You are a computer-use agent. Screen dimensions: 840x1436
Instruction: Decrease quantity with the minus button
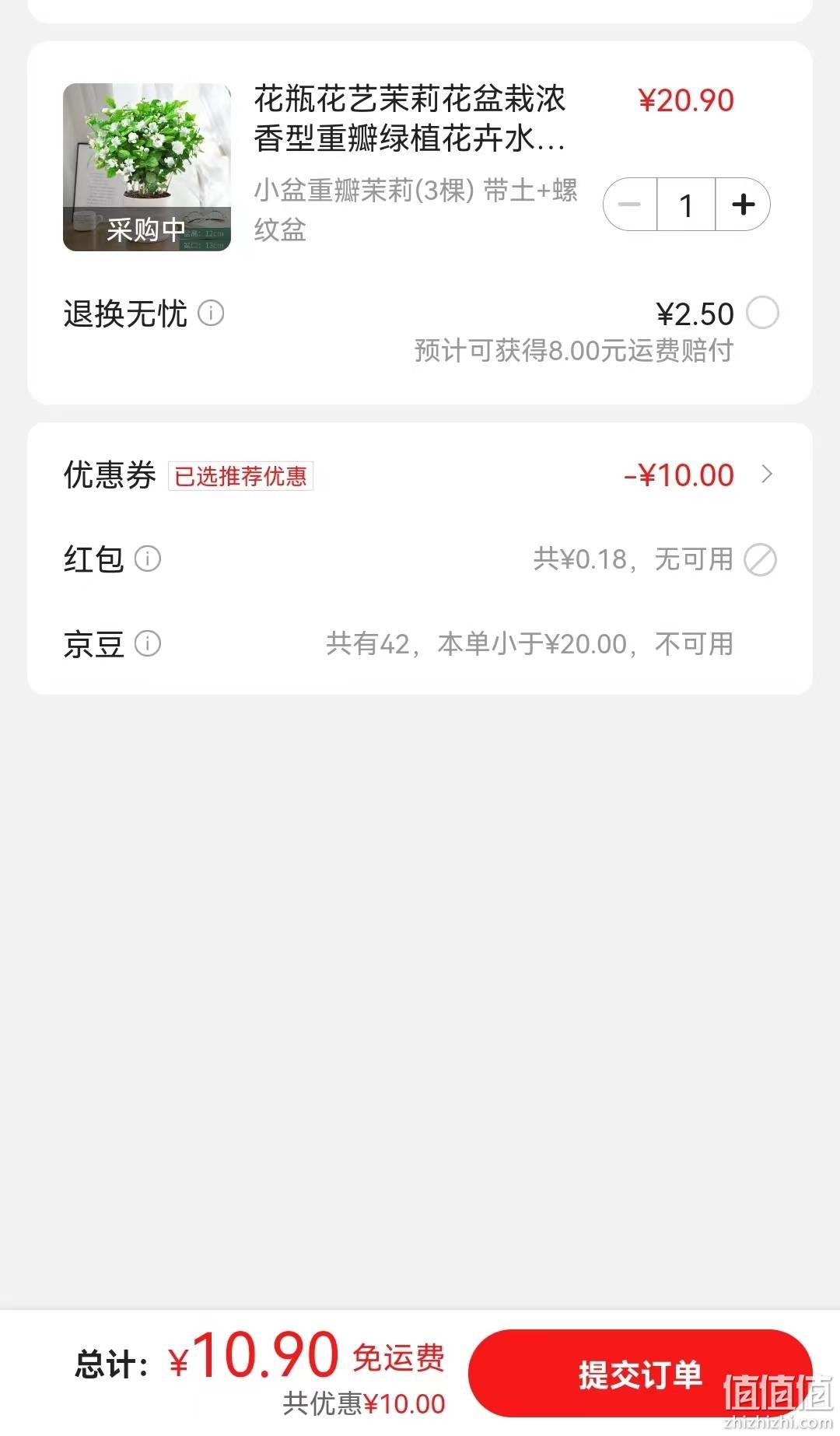(630, 205)
